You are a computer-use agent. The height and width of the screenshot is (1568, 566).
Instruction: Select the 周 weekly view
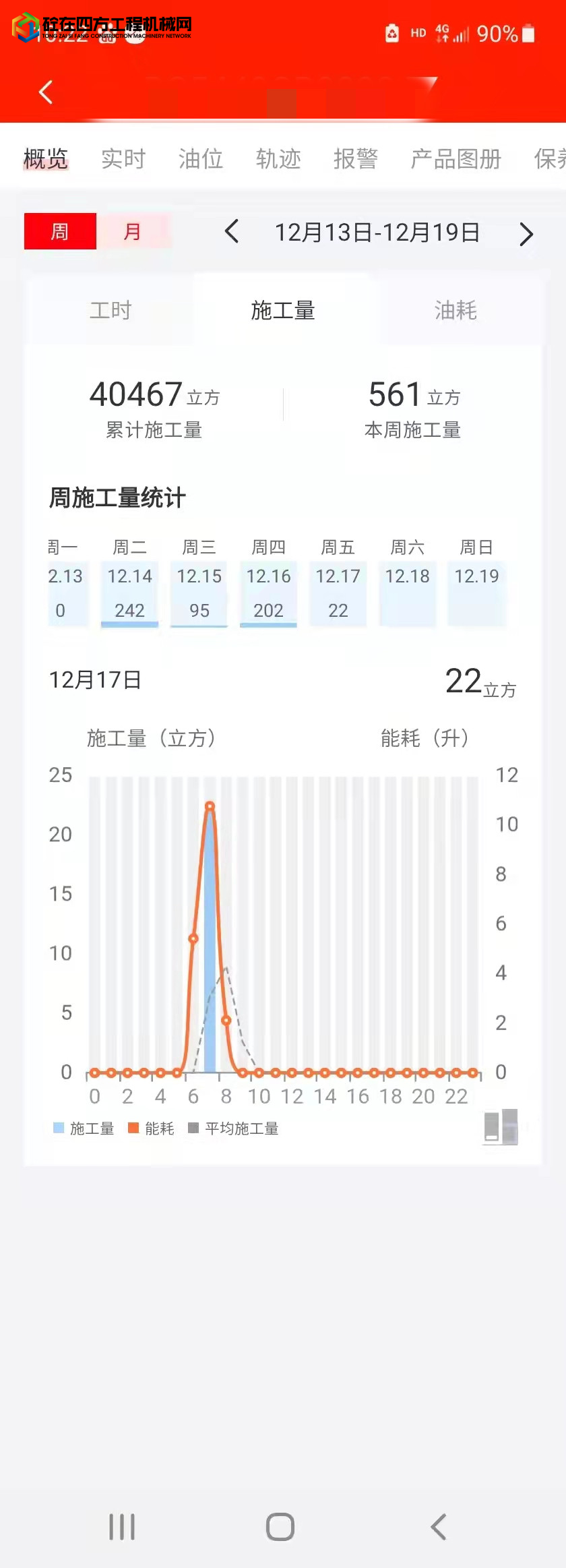click(x=60, y=232)
